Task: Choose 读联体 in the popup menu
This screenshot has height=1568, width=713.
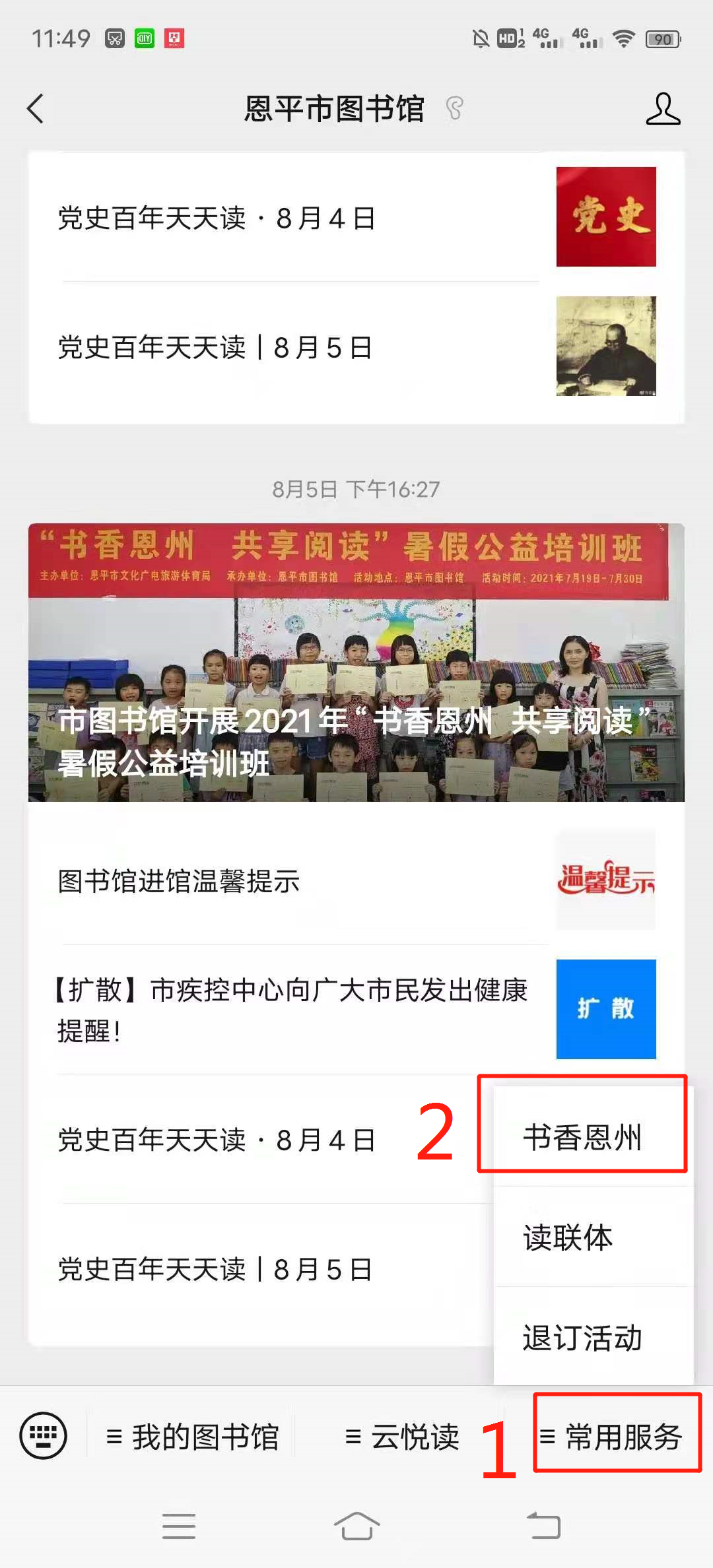Action: [568, 1237]
